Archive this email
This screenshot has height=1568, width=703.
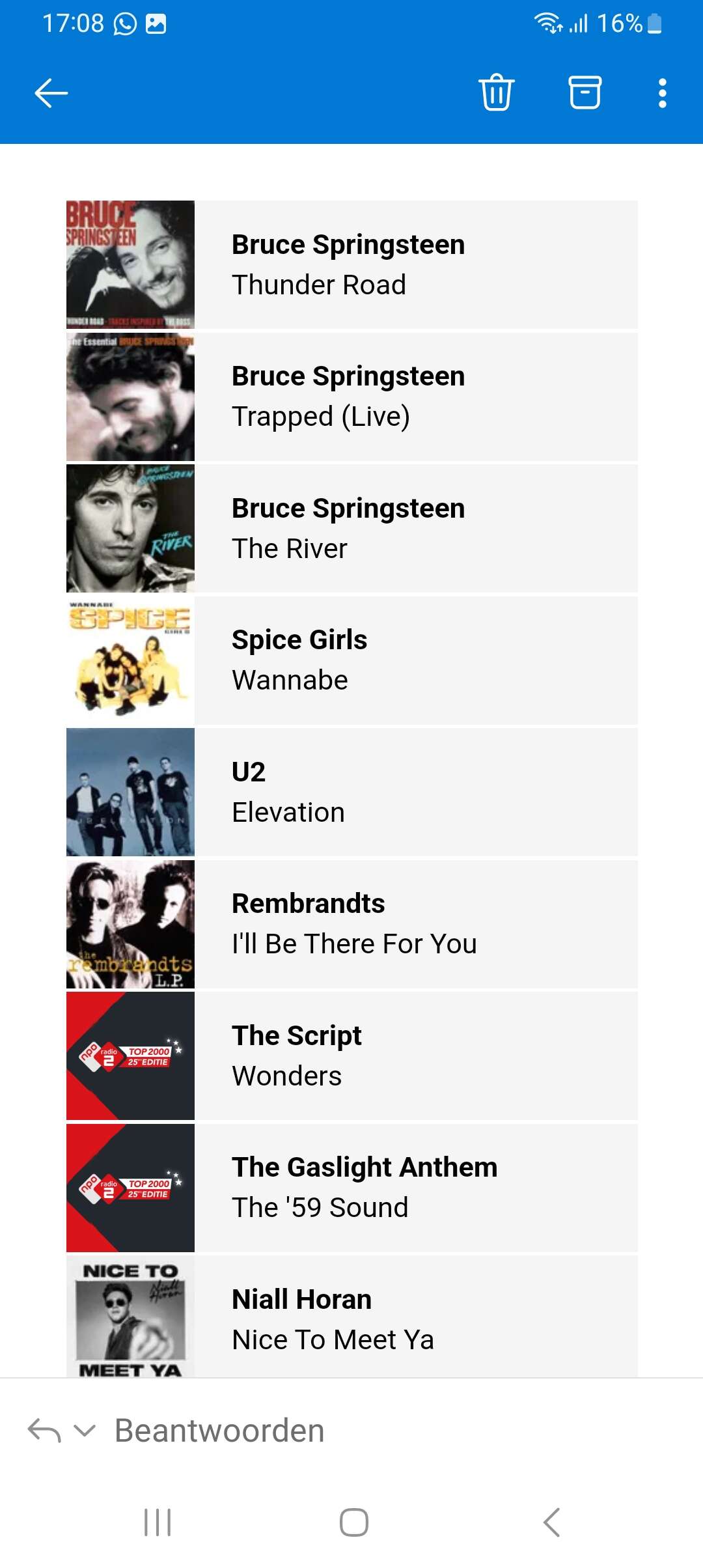tap(585, 92)
